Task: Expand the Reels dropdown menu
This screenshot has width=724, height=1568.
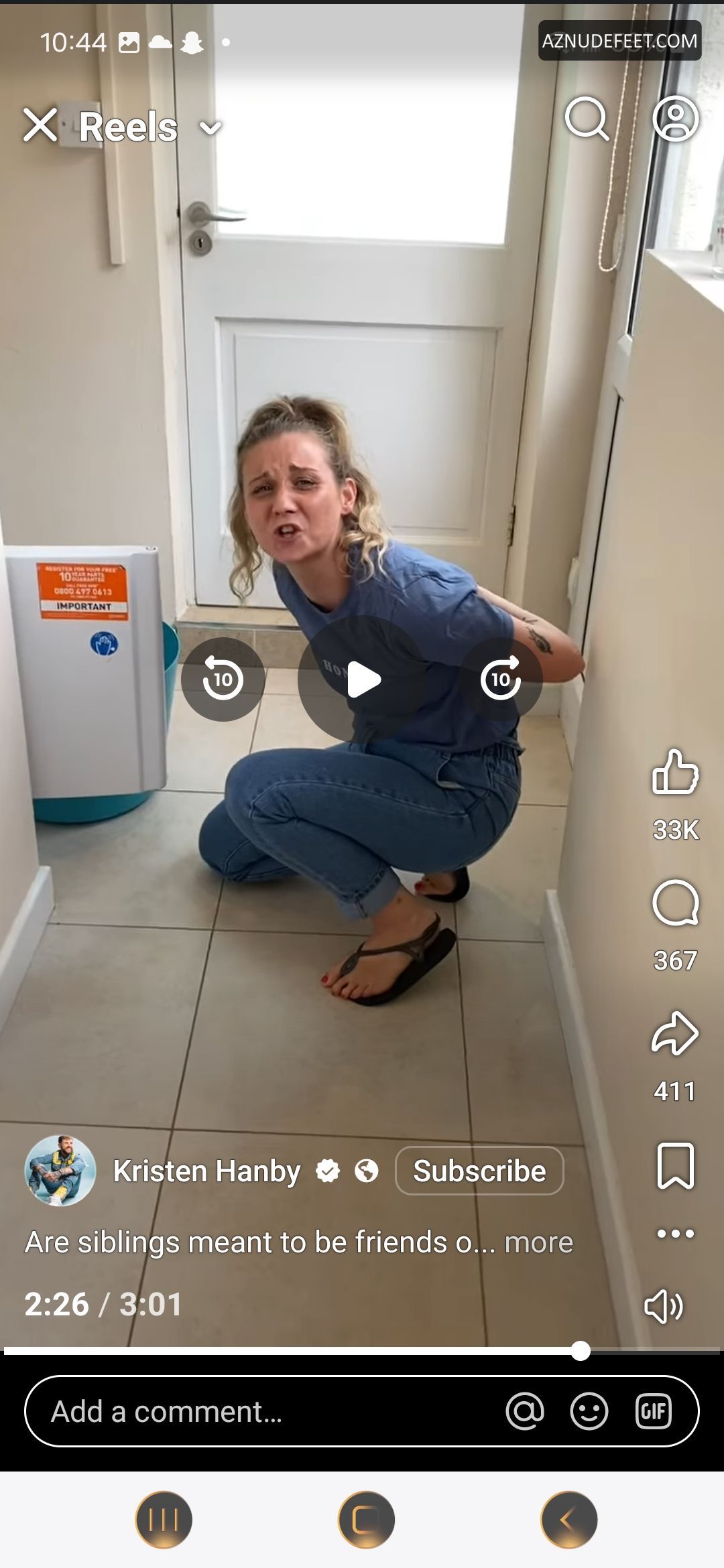Action: [x=210, y=128]
